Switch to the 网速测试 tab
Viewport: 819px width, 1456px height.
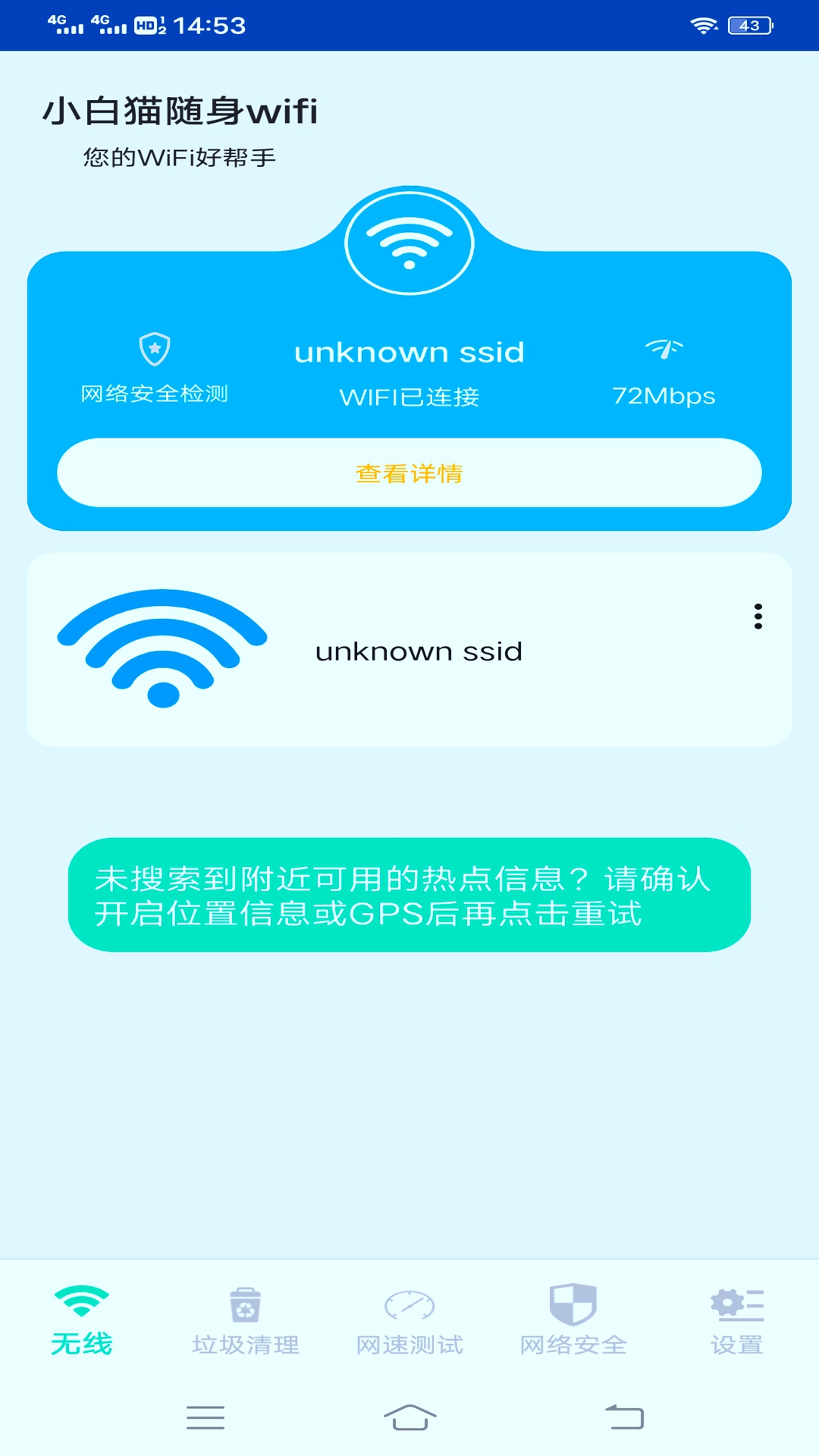click(x=409, y=1321)
